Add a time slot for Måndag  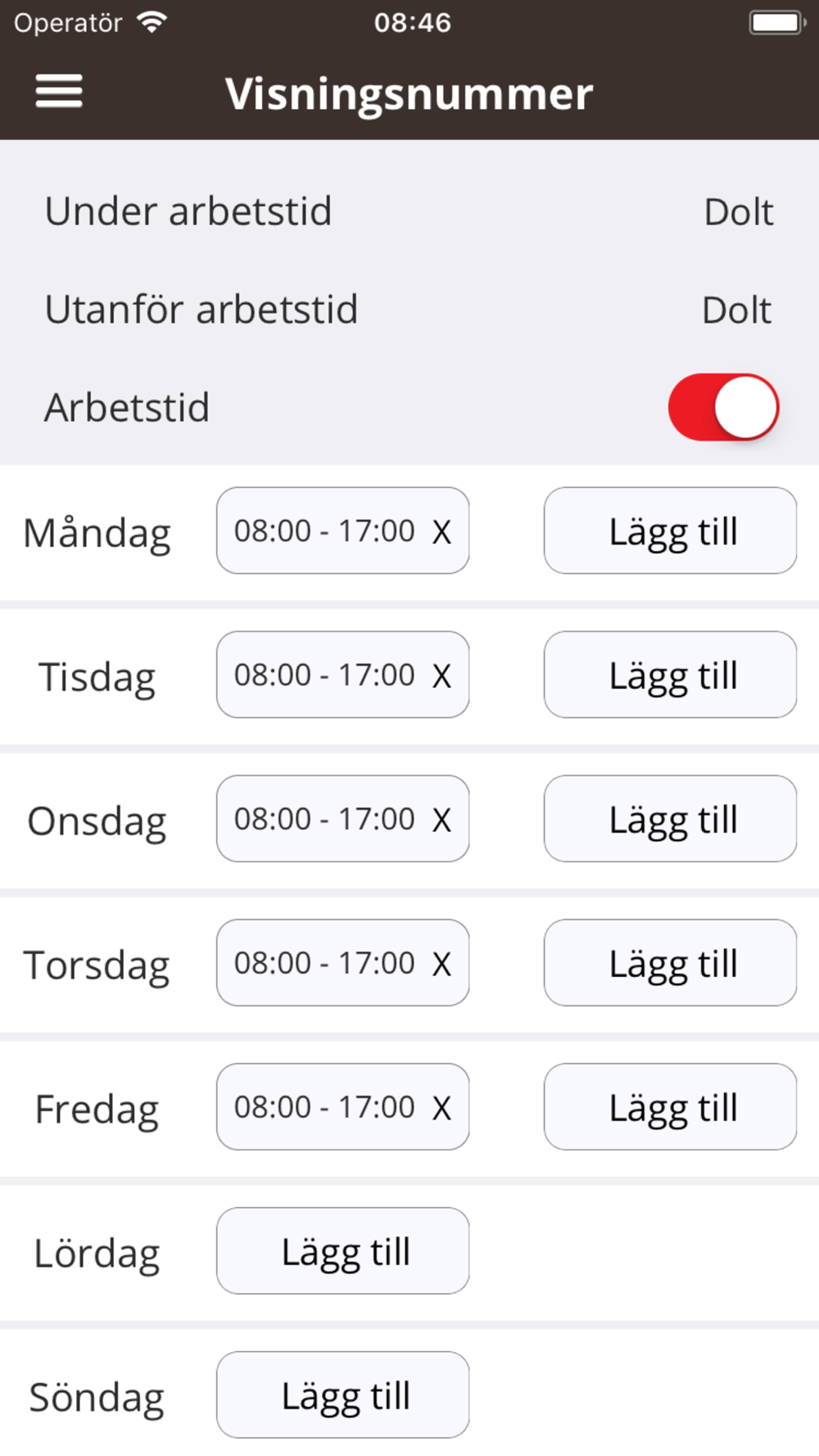[670, 531]
